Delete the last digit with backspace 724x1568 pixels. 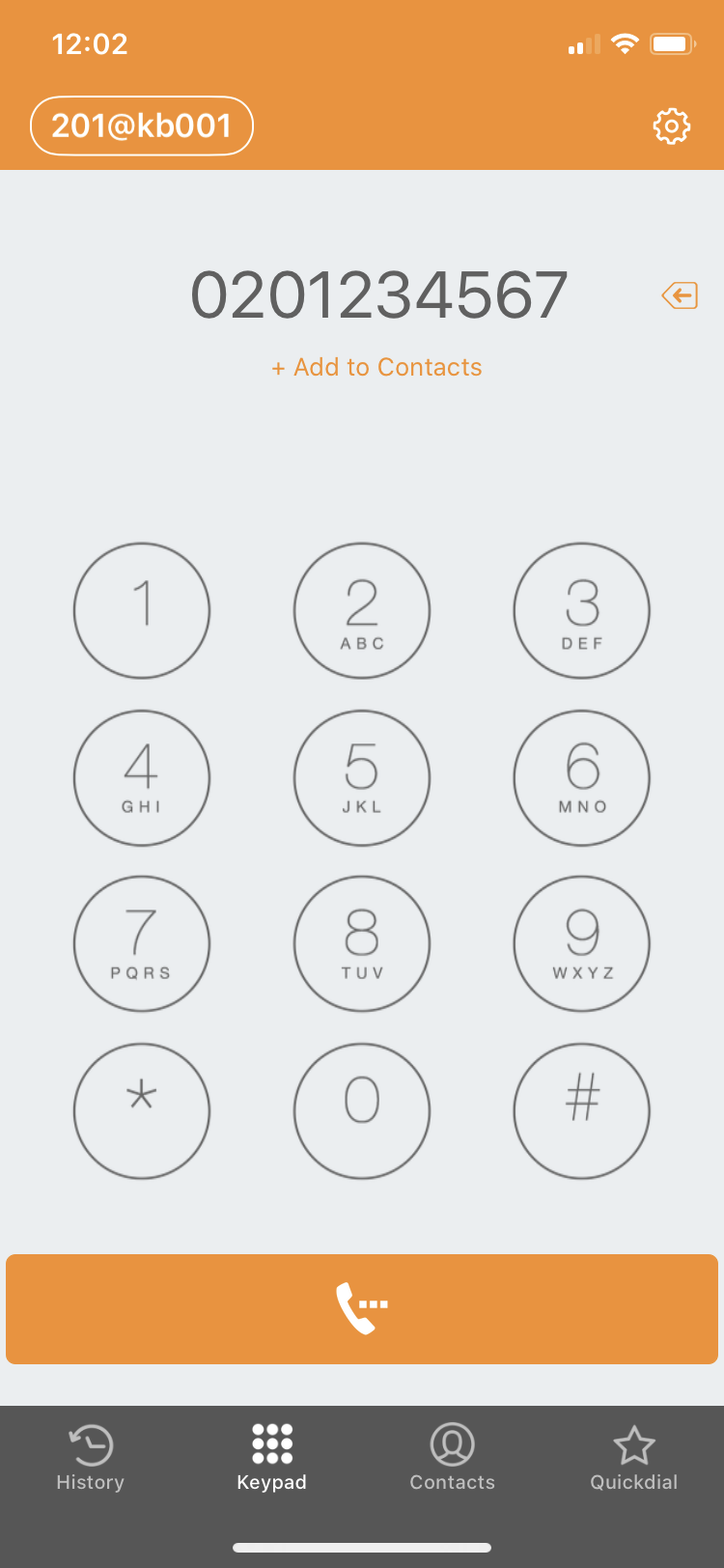point(680,295)
